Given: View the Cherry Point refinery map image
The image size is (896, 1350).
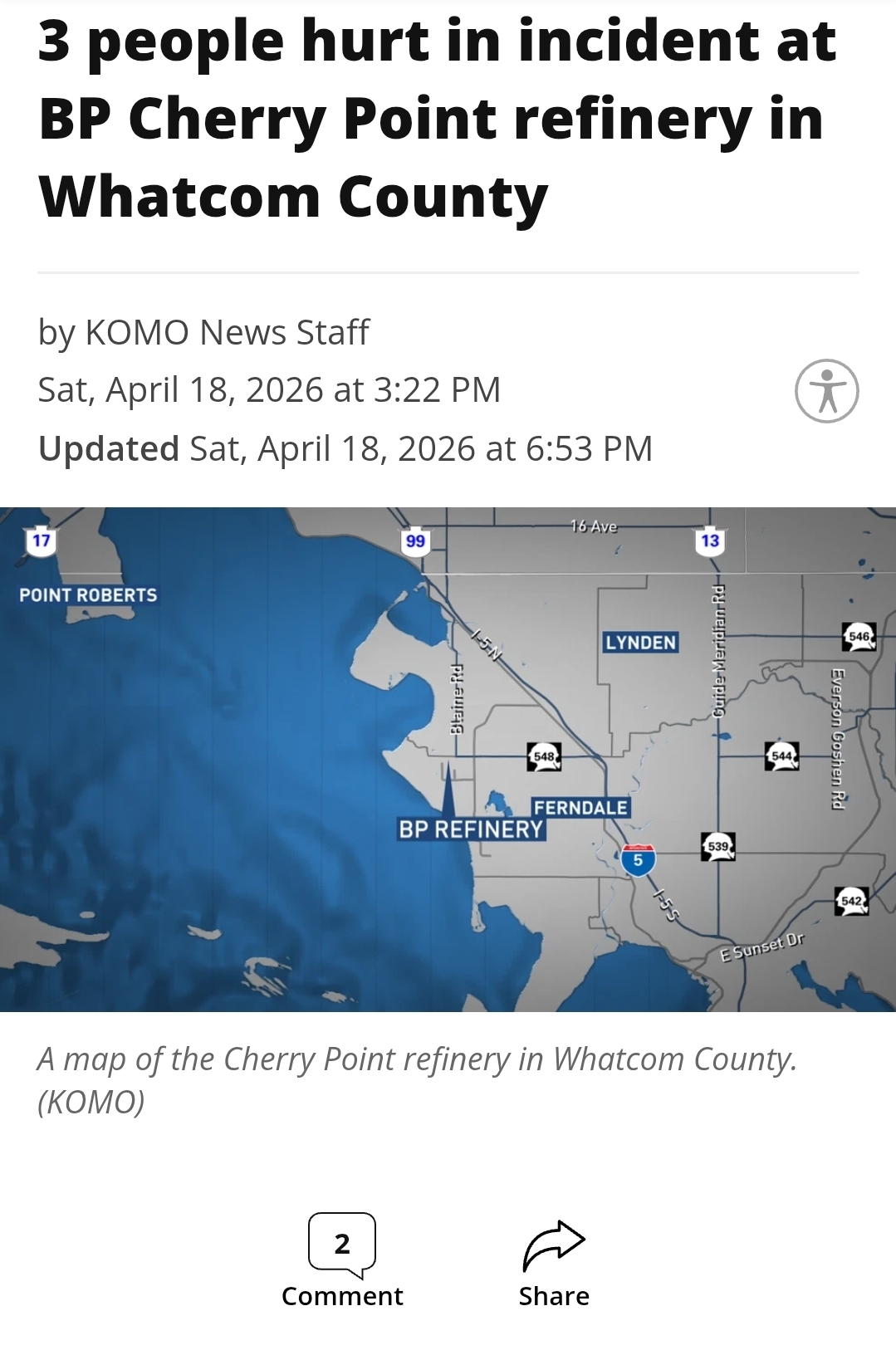Looking at the screenshot, I should click(x=448, y=759).
